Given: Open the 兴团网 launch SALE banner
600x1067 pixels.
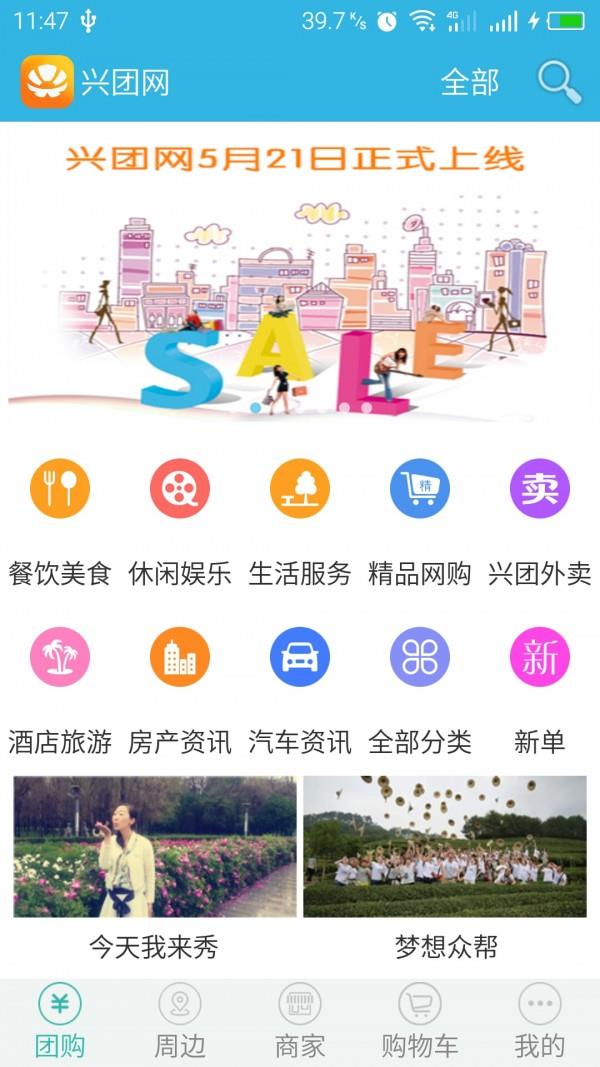Looking at the screenshot, I should tap(300, 275).
